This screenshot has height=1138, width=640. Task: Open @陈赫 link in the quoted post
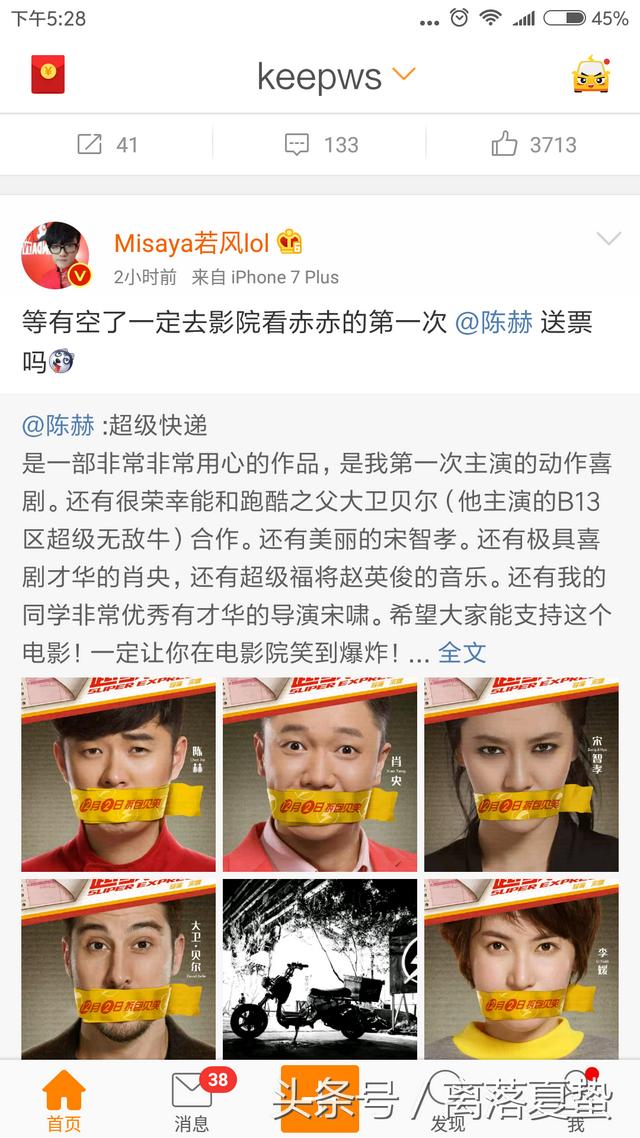click(x=58, y=425)
